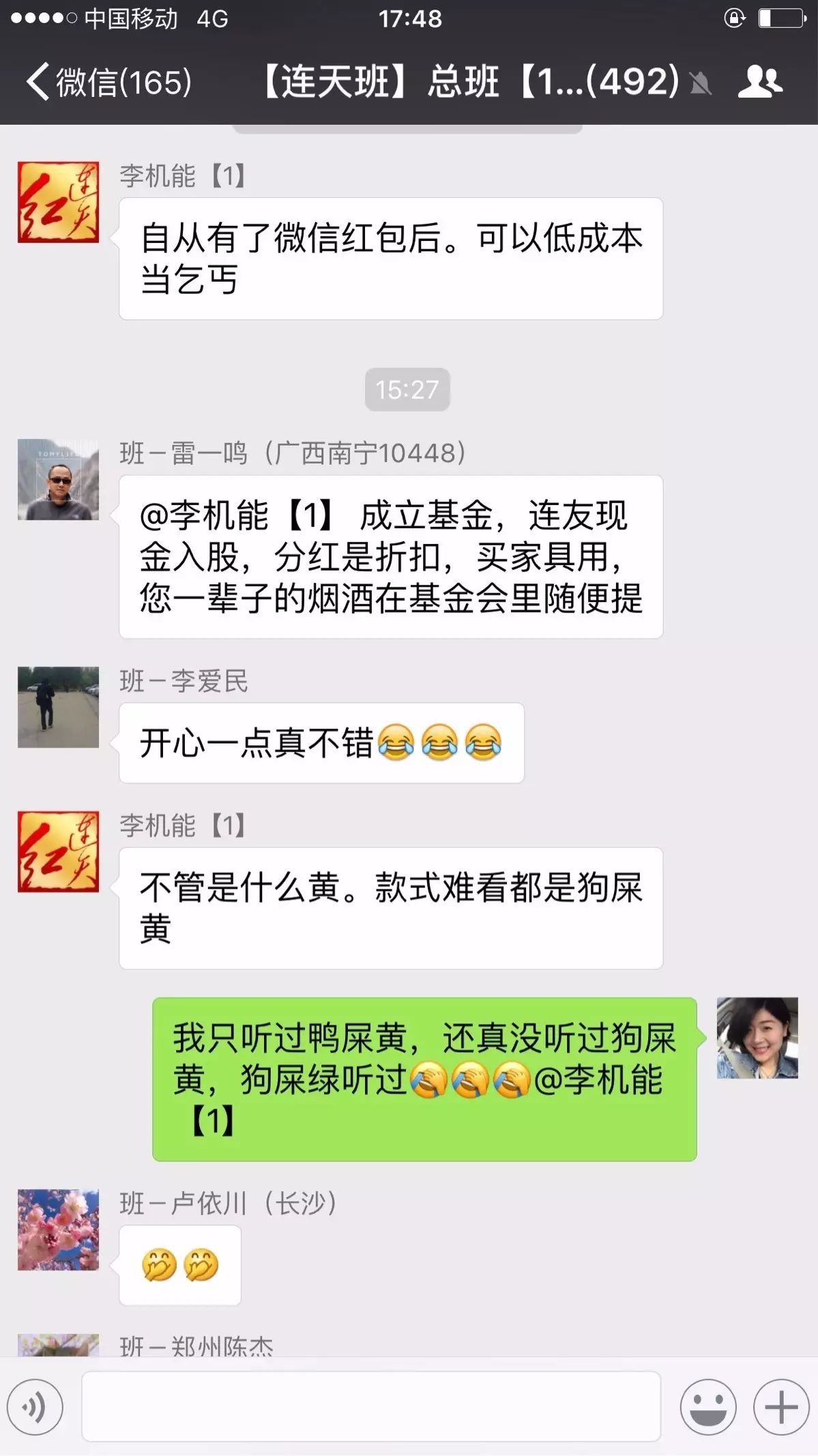Open the plus attachments menu
The width and height of the screenshot is (818, 1456).
[780, 1407]
